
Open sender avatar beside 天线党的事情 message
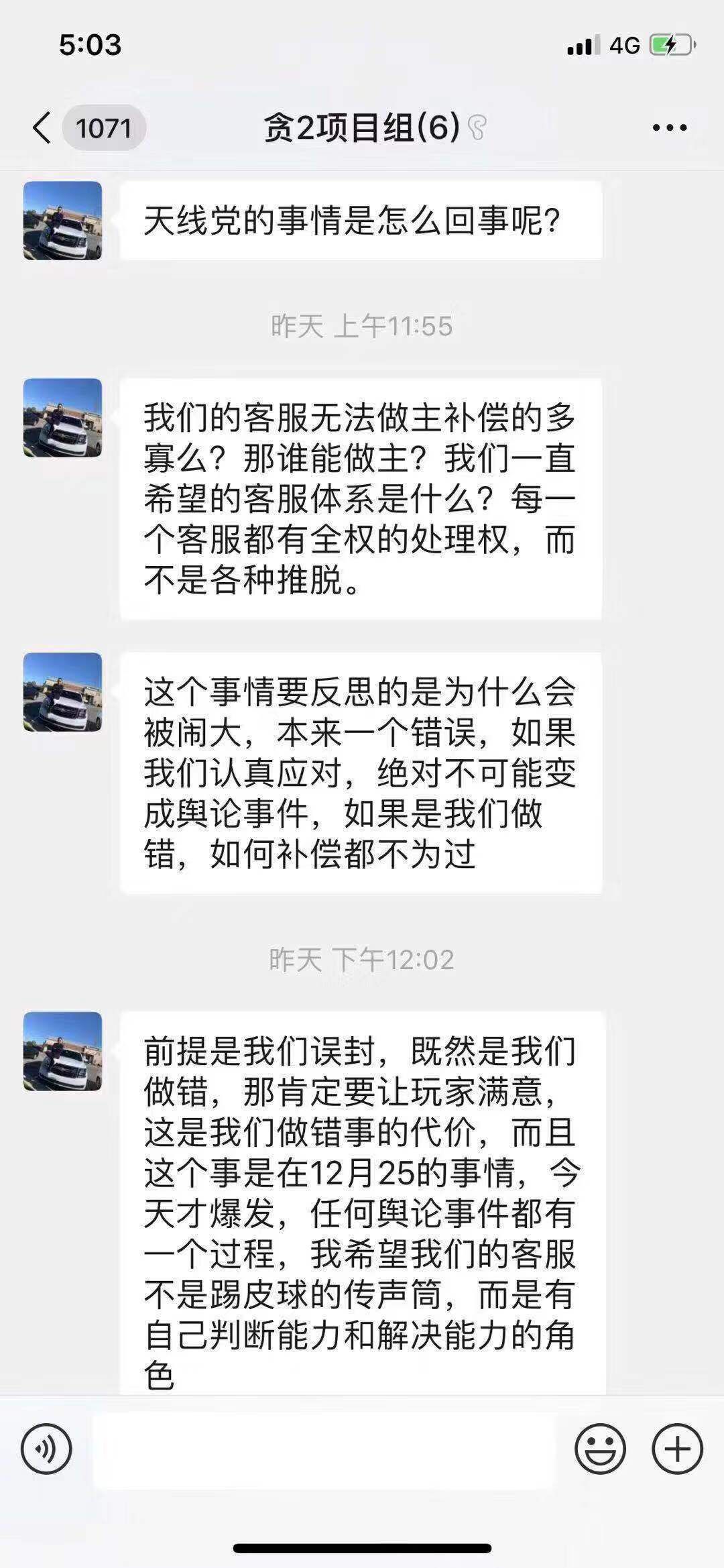[x=63, y=221]
